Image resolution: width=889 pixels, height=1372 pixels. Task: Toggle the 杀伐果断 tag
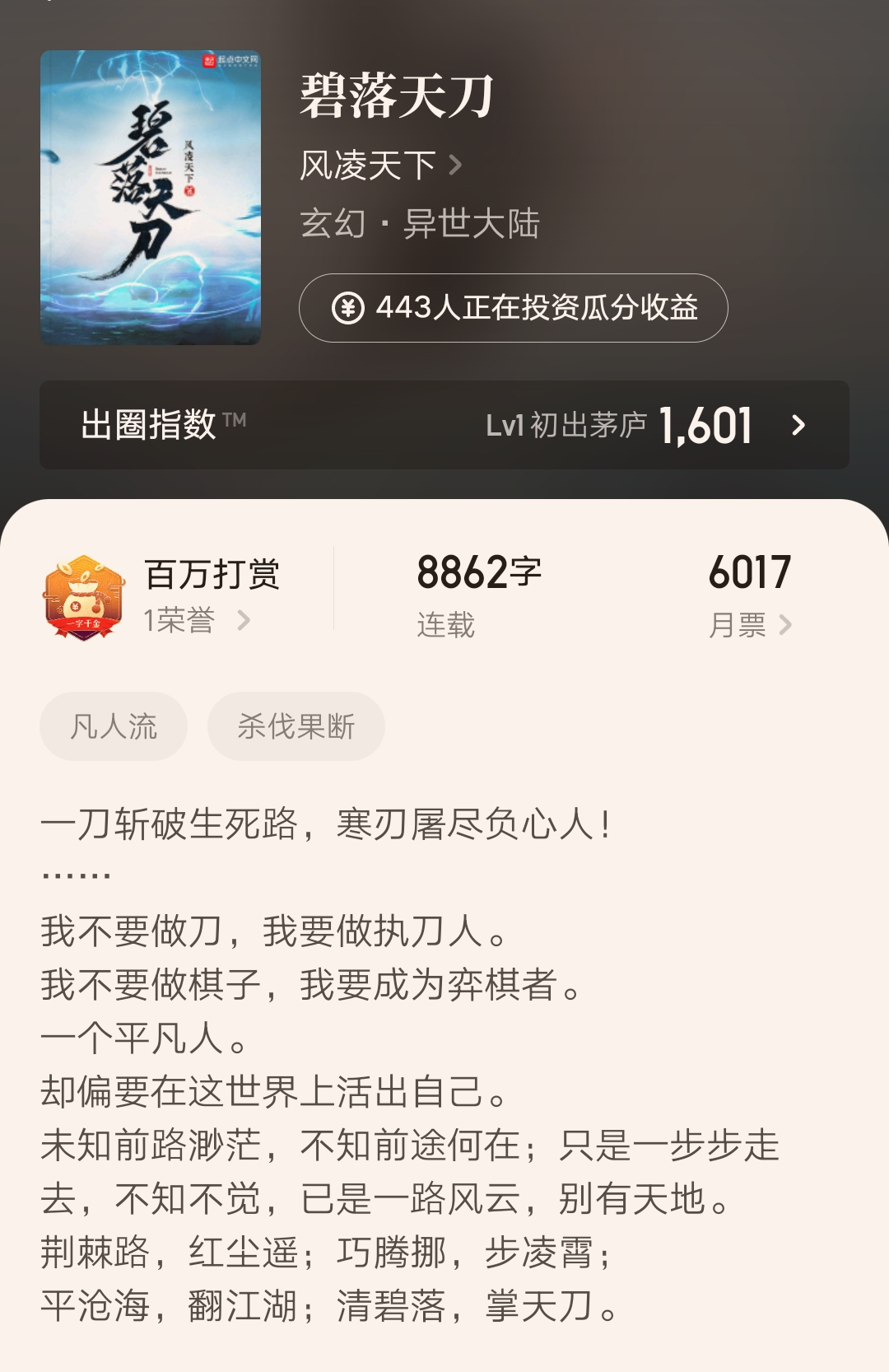(x=295, y=725)
